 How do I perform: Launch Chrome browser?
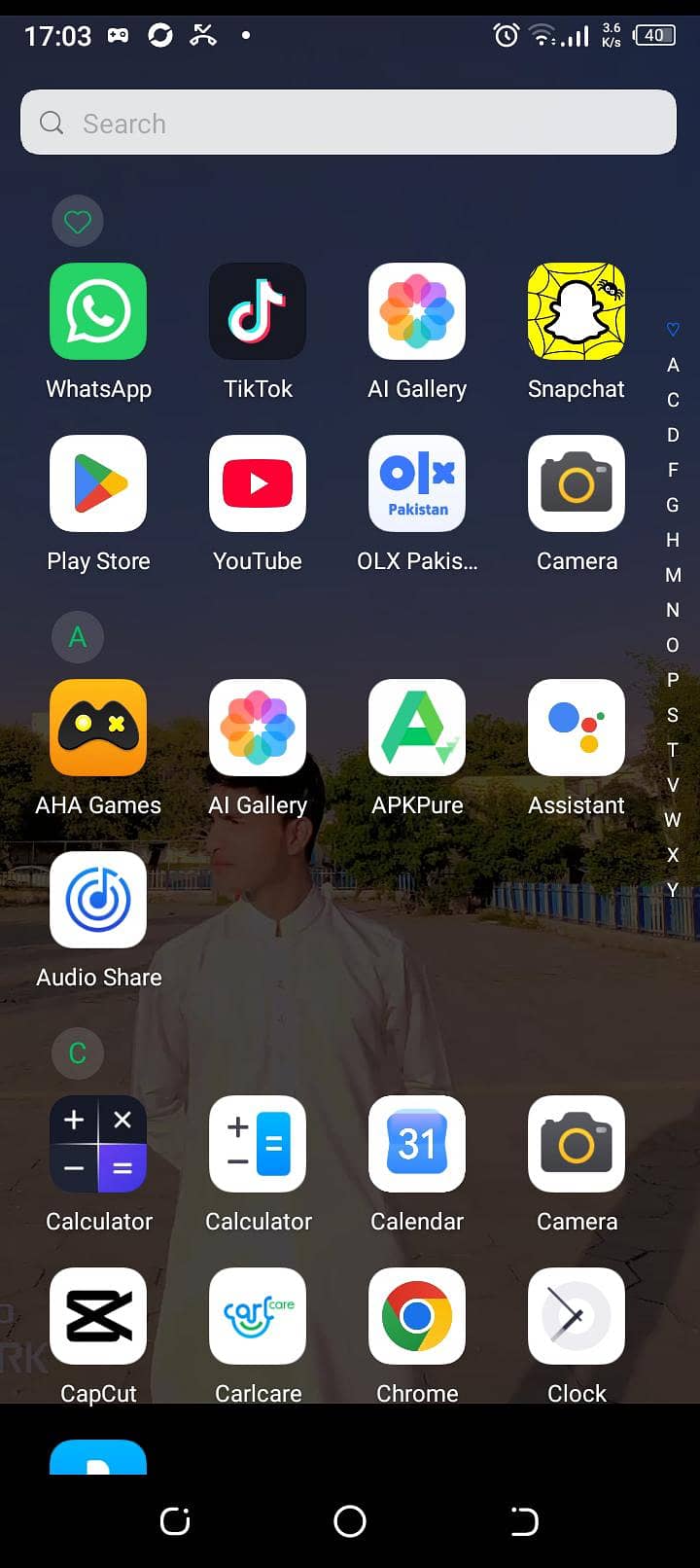tap(417, 1316)
